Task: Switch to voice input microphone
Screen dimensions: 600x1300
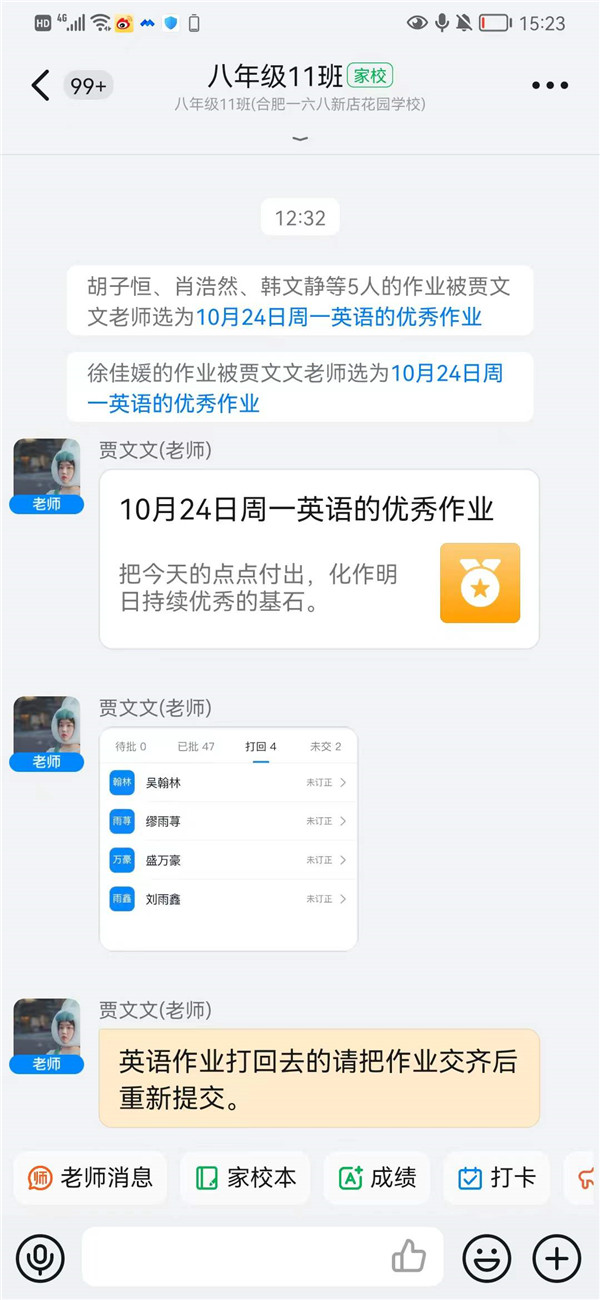Action: coord(40,1257)
